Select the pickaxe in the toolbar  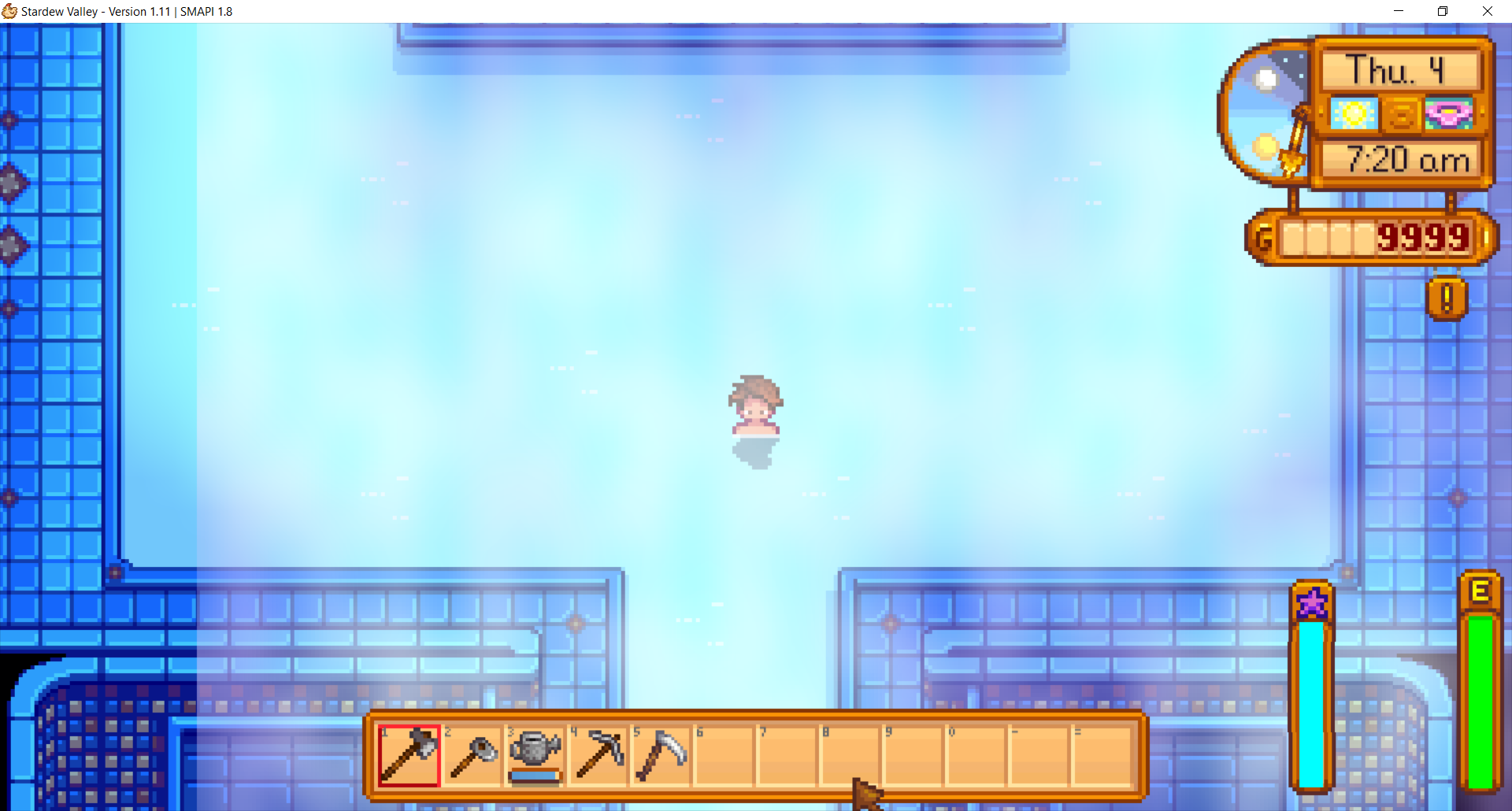click(x=598, y=756)
